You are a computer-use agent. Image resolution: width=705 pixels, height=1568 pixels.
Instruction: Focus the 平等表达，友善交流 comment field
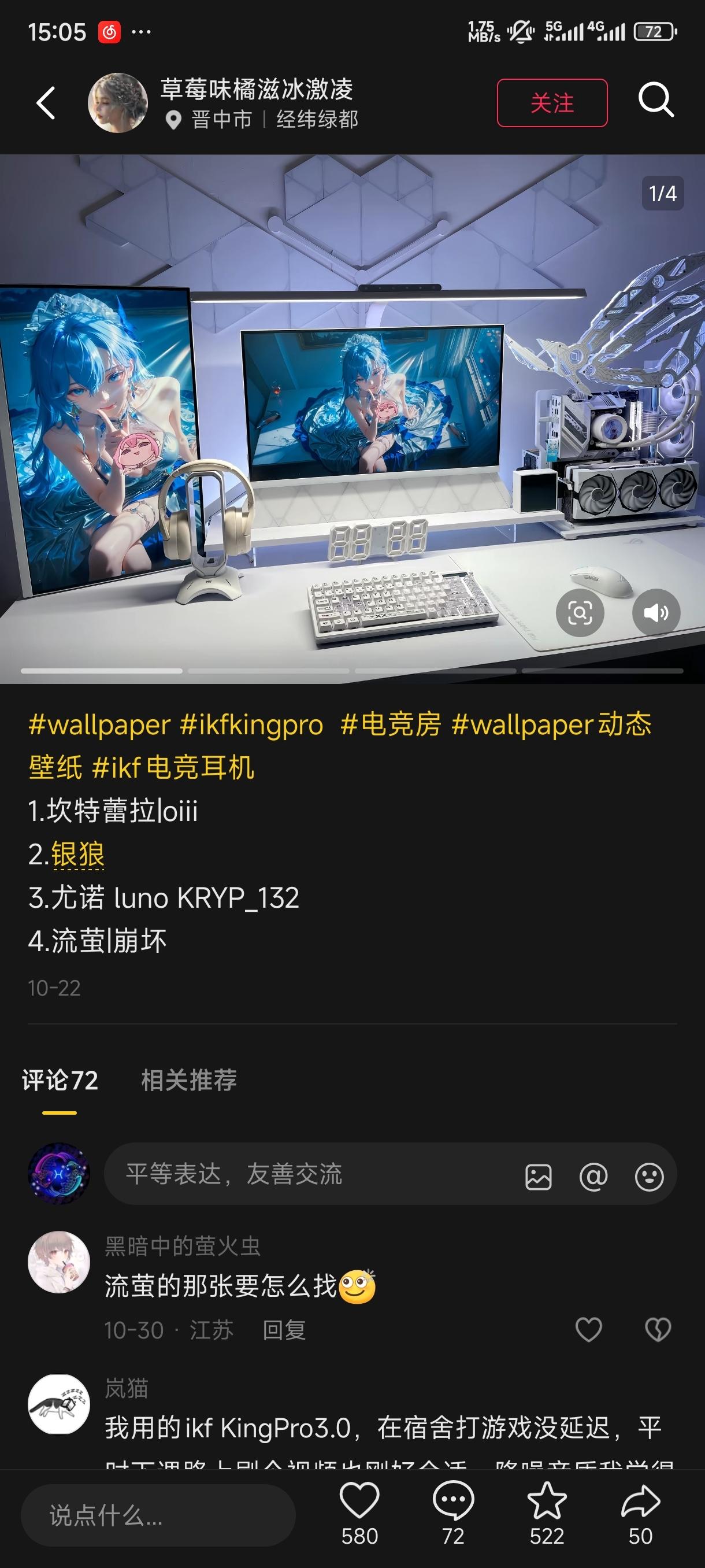point(304,1174)
